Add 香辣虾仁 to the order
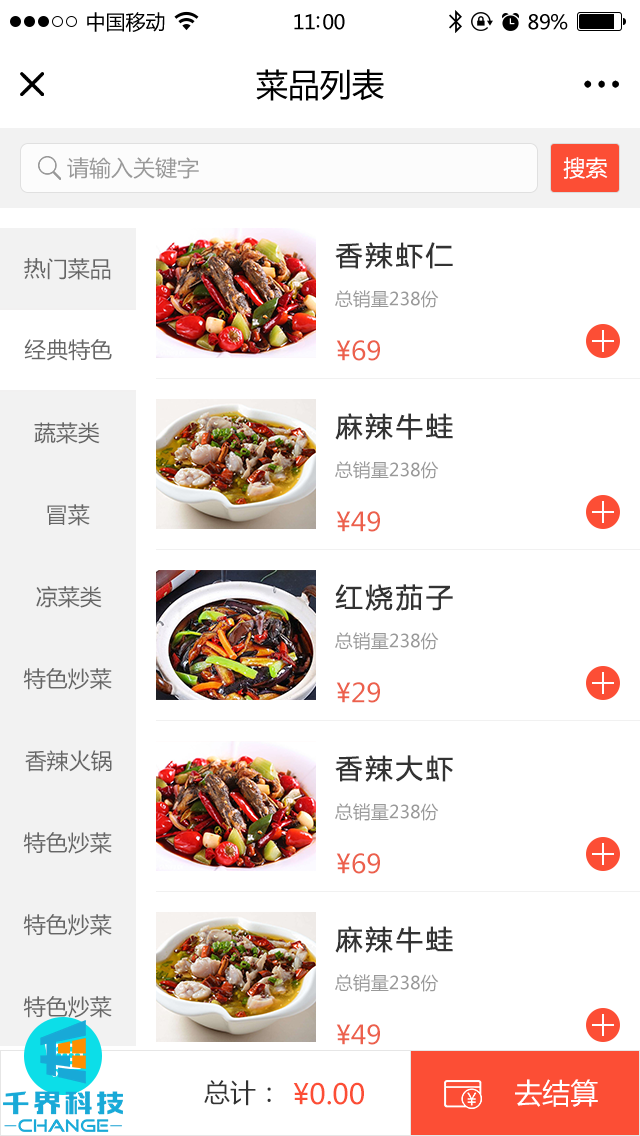Image resolution: width=640 pixels, height=1136 pixels. 603,342
